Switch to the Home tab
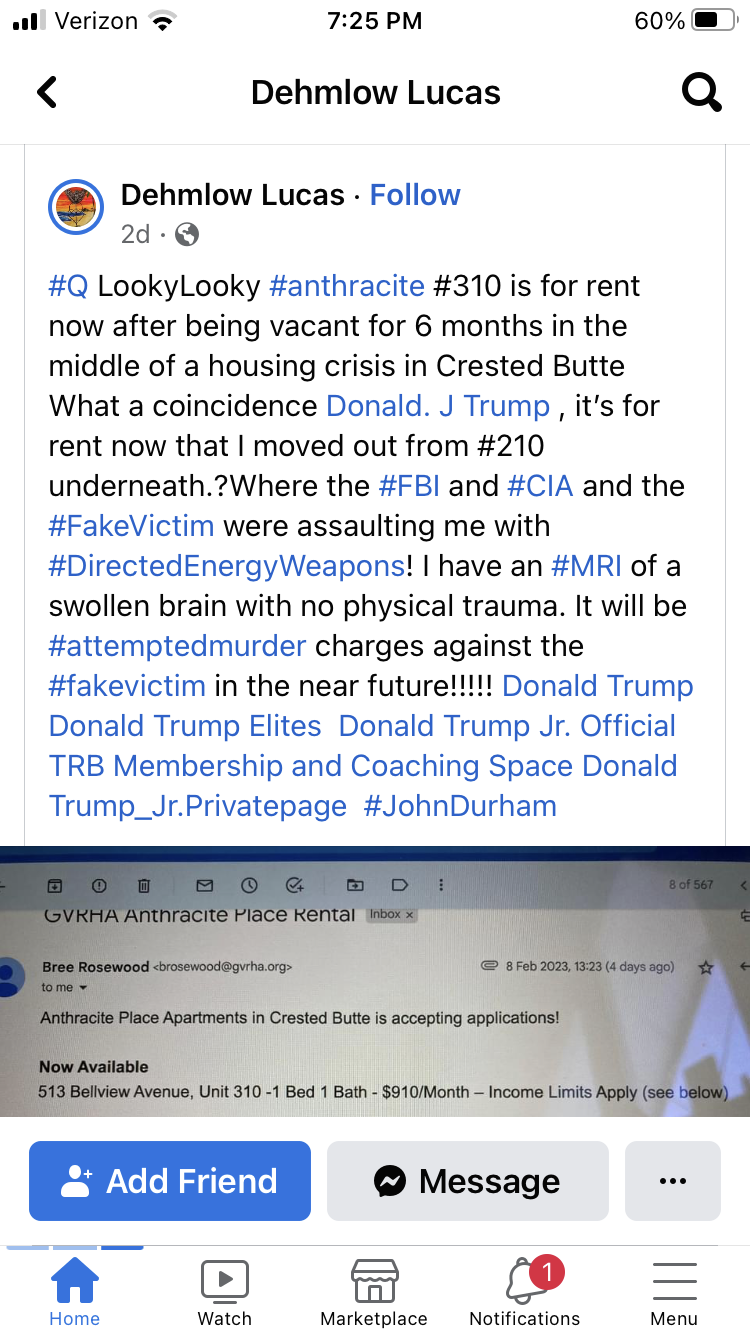The height and width of the screenshot is (1334, 750). [x=75, y=1292]
